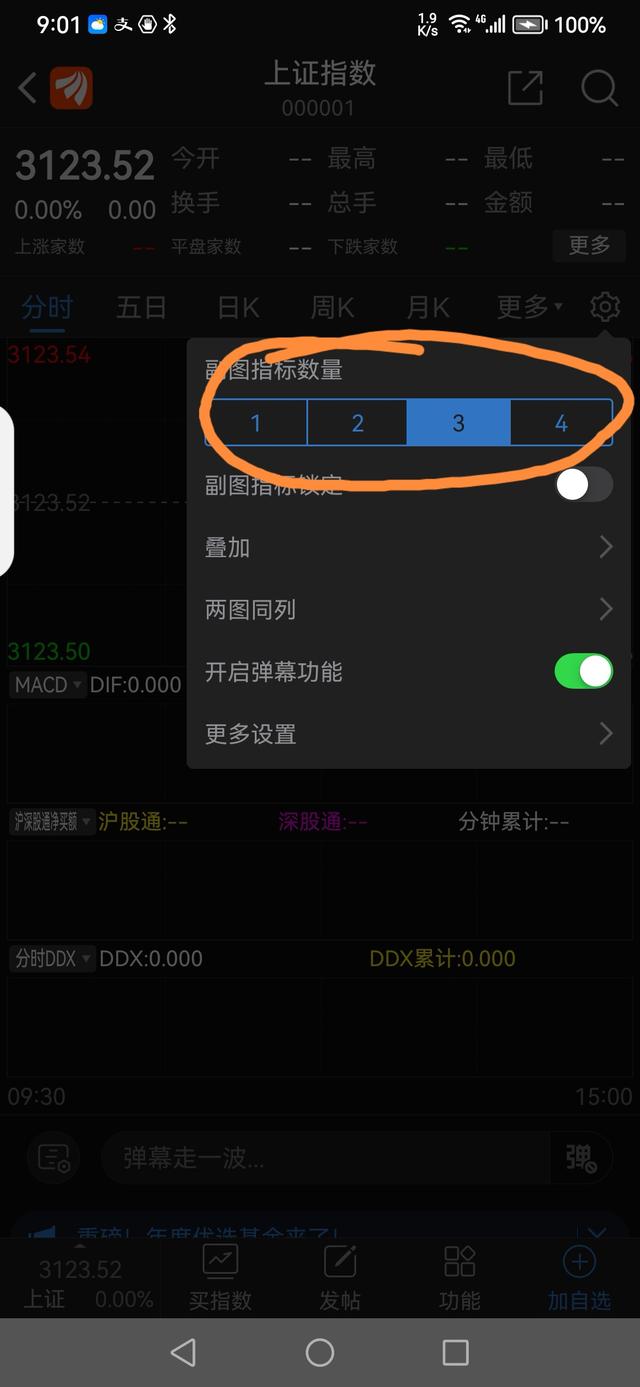
Task: Tap the 弹幕走一波 input box
Action: (325, 1158)
